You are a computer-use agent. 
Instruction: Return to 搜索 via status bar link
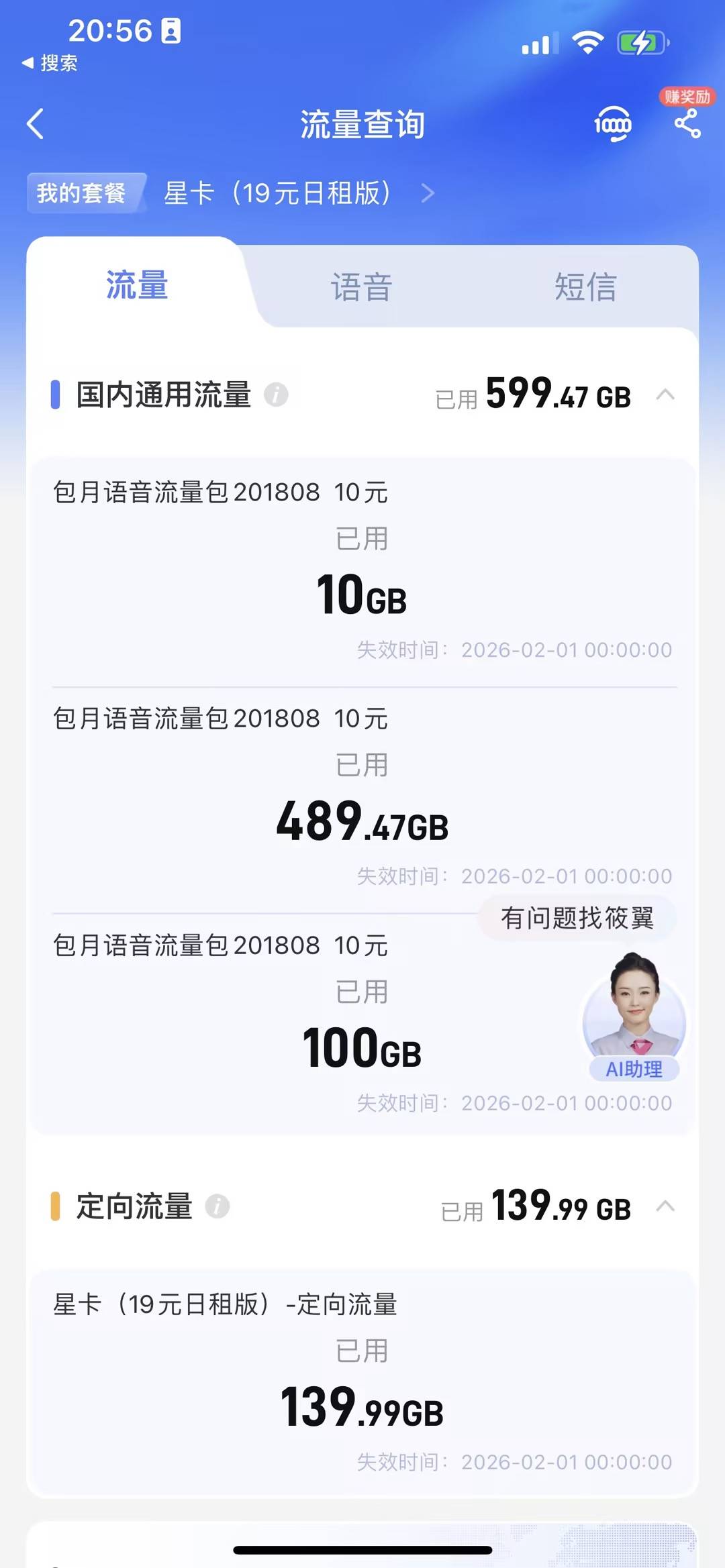(50, 63)
